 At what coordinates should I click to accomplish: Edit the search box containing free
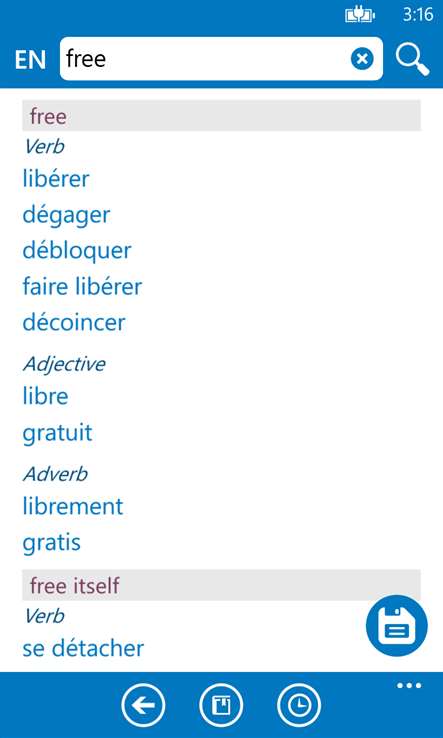point(221,59)
